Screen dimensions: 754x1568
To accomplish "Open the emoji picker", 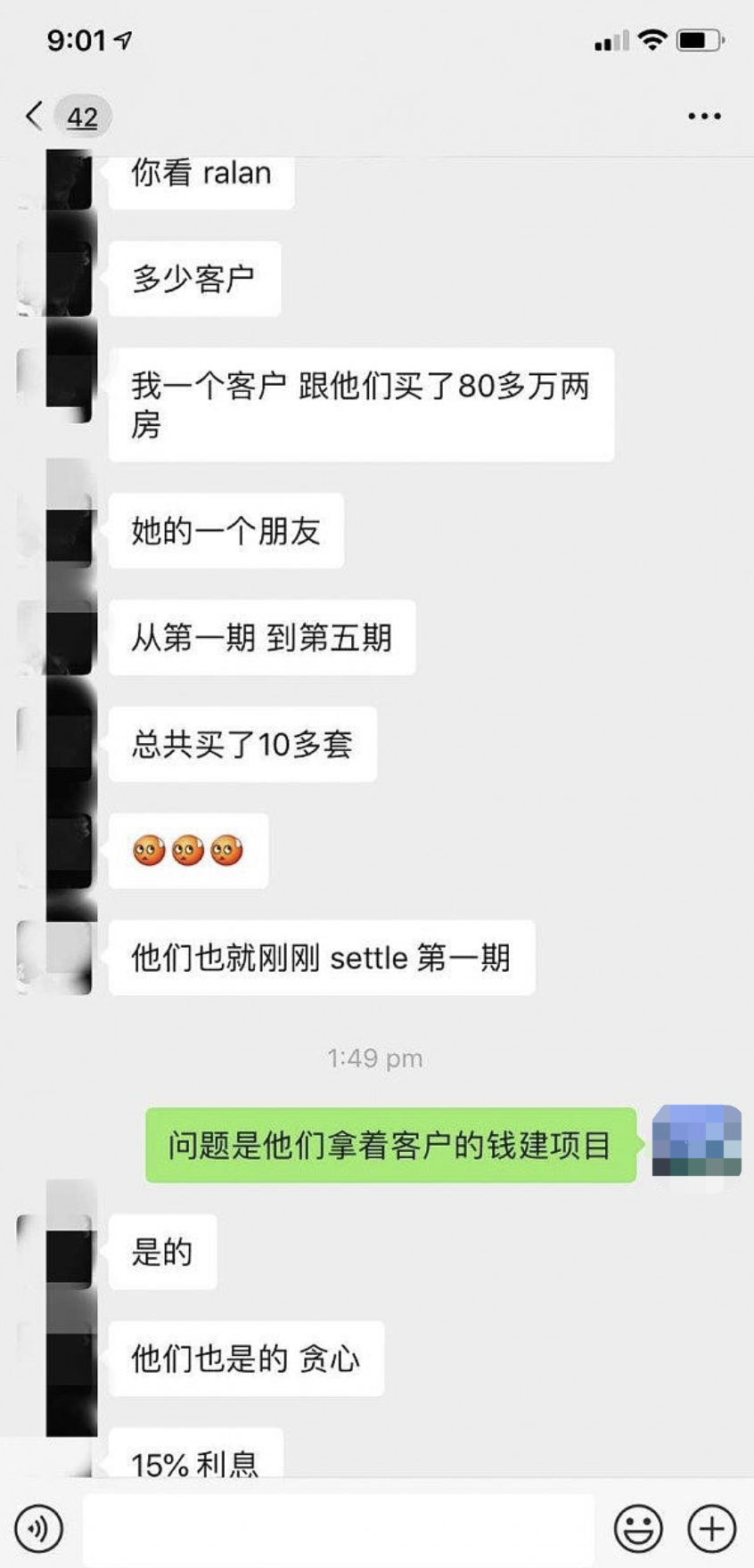I will click(638, 1529).
